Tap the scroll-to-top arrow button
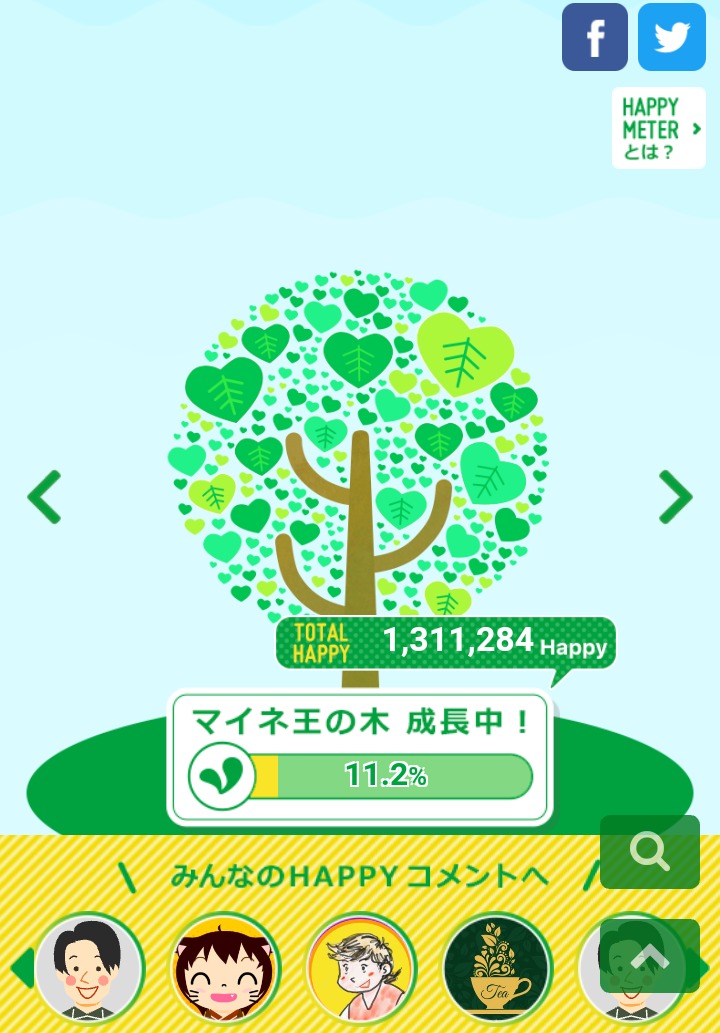Viewport: 720px width, 1033px height. click(x=650, y=956)
